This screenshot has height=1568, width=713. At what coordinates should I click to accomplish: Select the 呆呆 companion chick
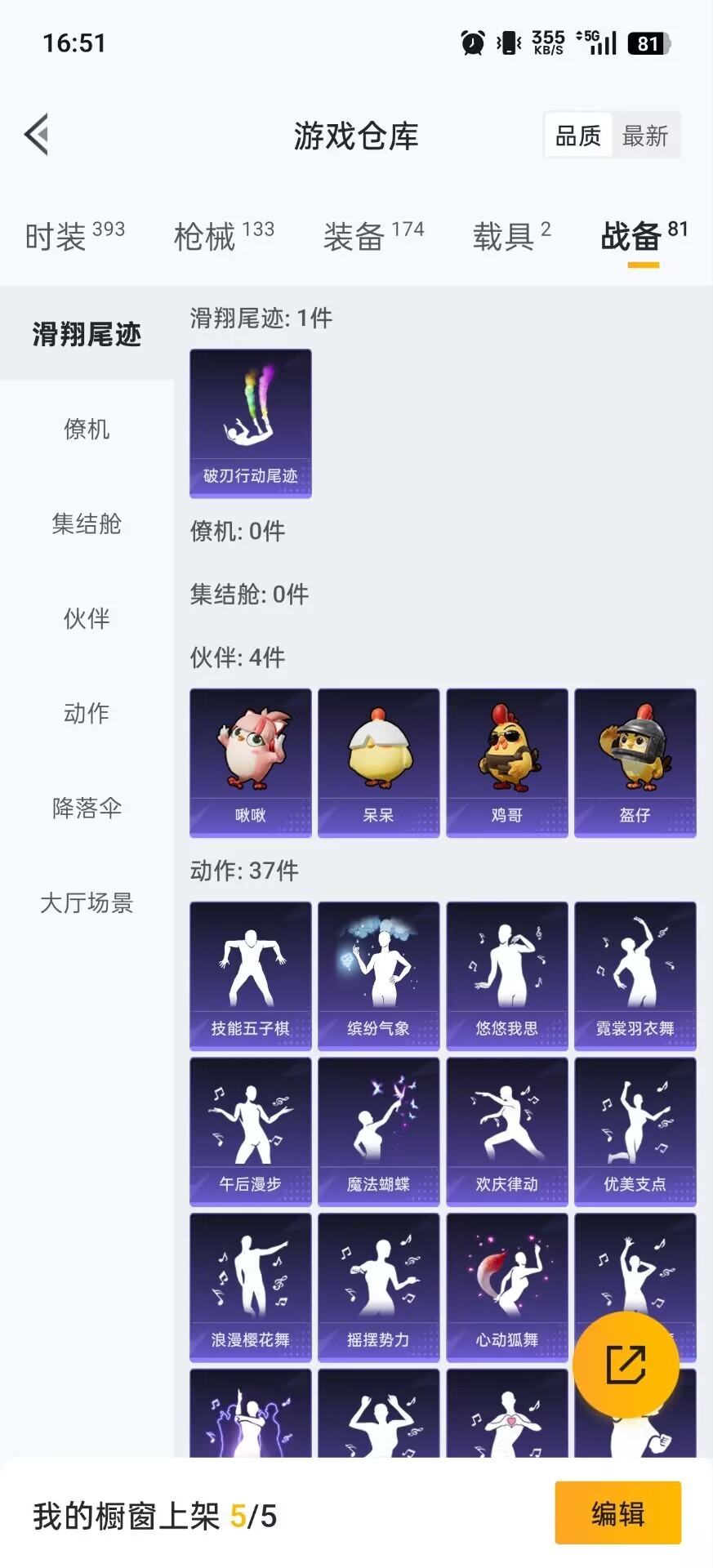click(378, 761)
